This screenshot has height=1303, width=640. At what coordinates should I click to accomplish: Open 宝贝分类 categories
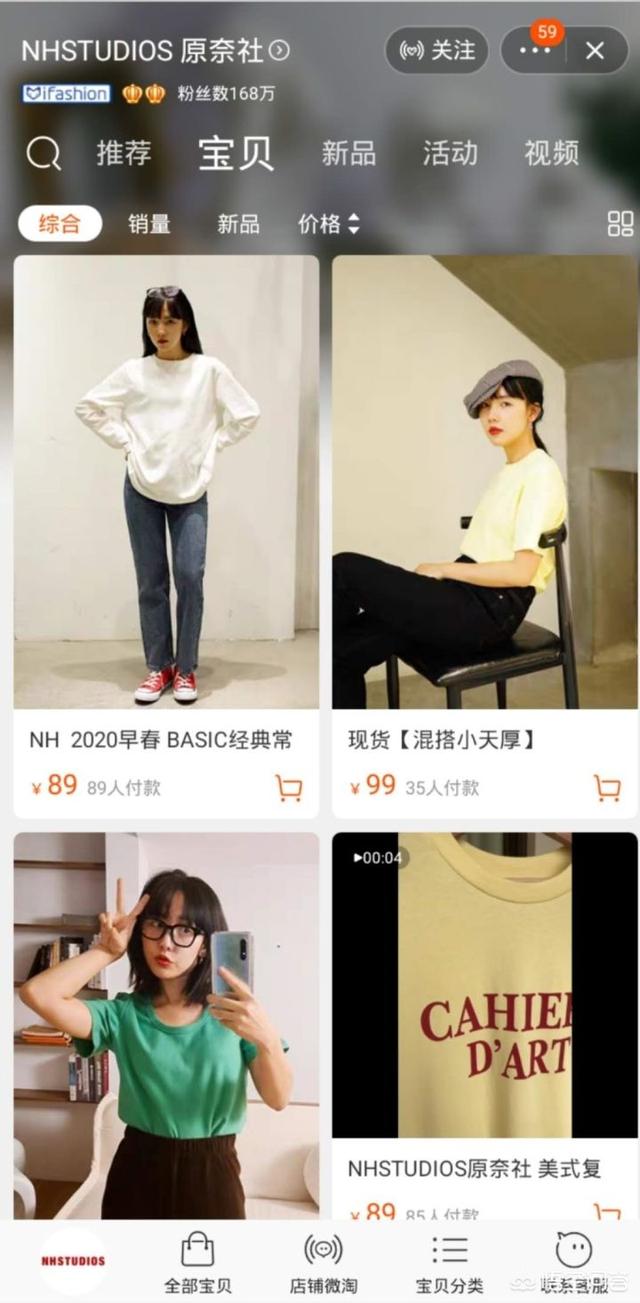pos(449,1263)
